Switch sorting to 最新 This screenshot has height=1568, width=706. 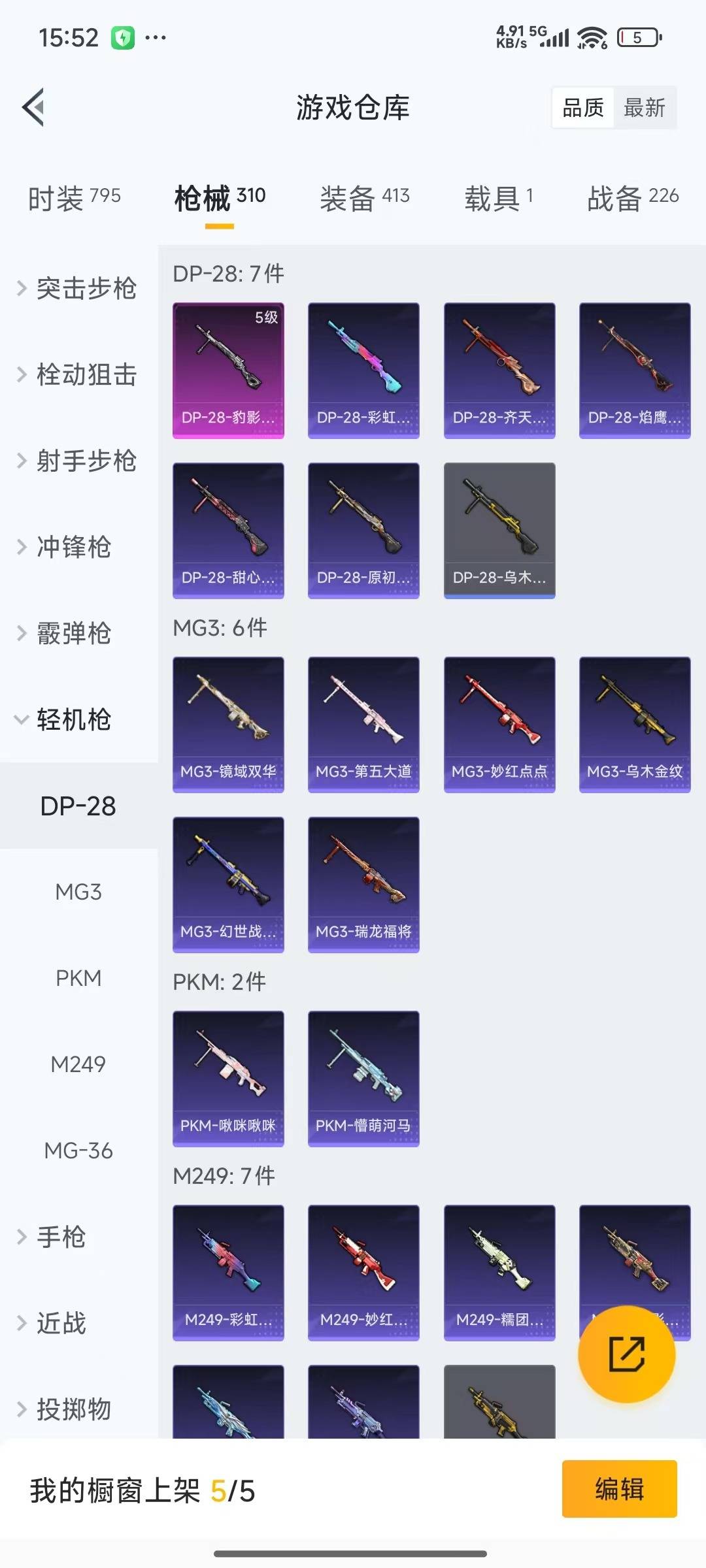pos(644,107)
